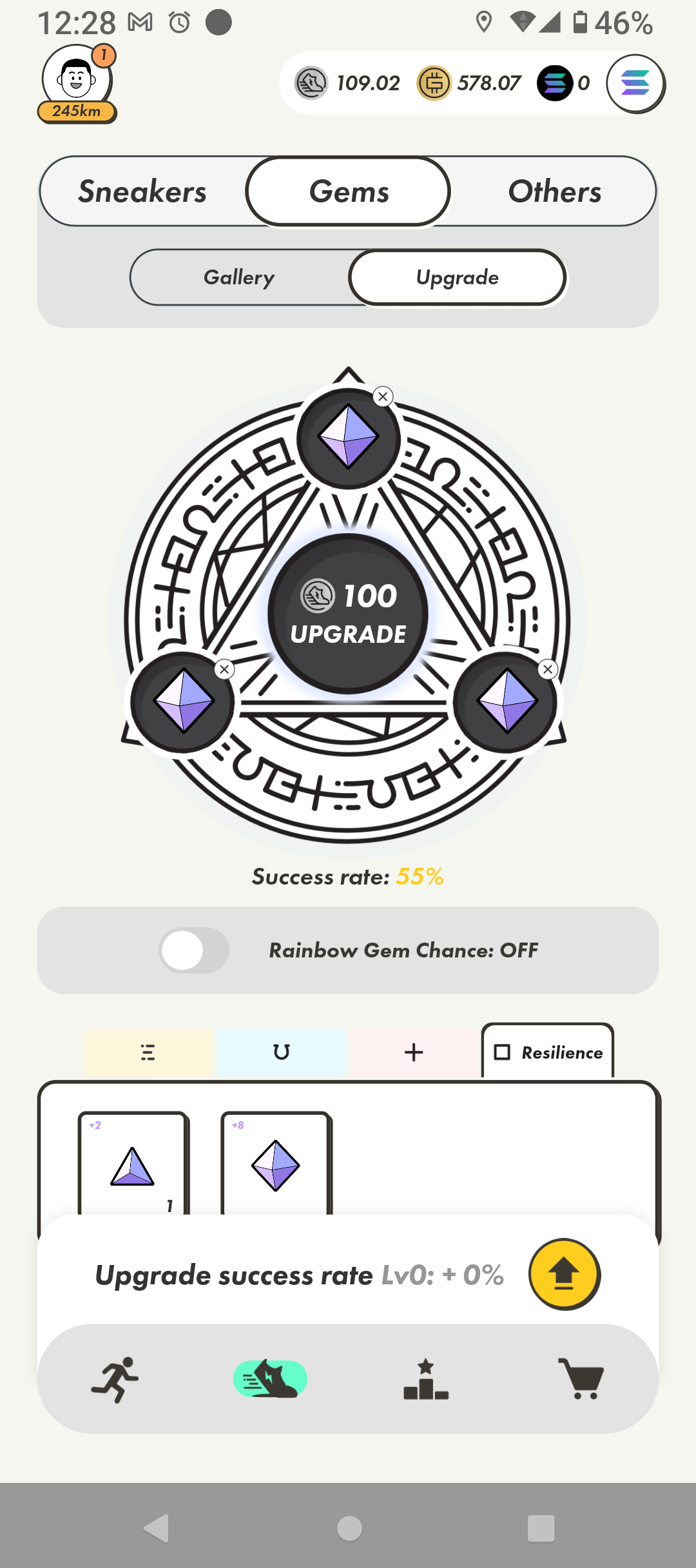Screen dimensions: 696x1568
Task: Remove the top gem from slot
Action: (383, 397)
